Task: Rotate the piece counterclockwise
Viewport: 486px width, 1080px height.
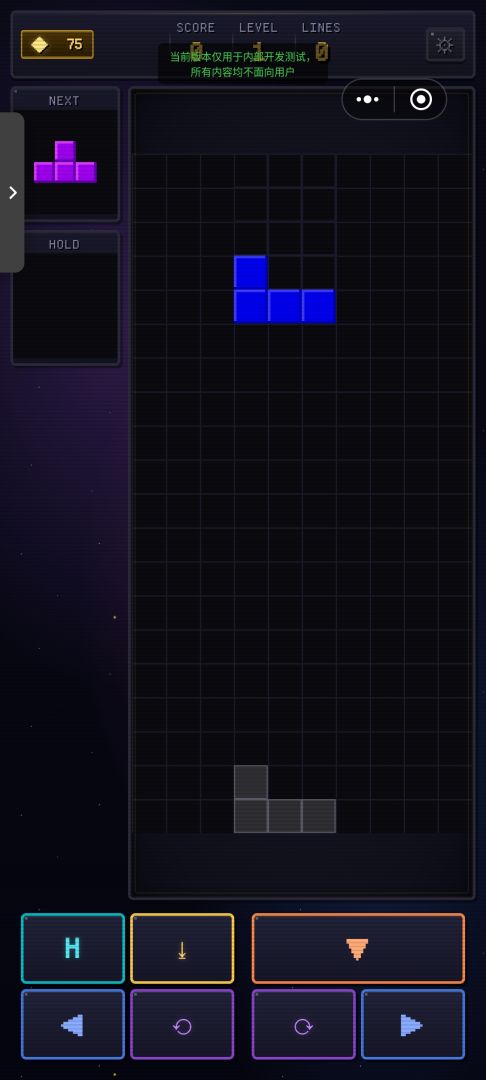Action: tap(182, 1024)
